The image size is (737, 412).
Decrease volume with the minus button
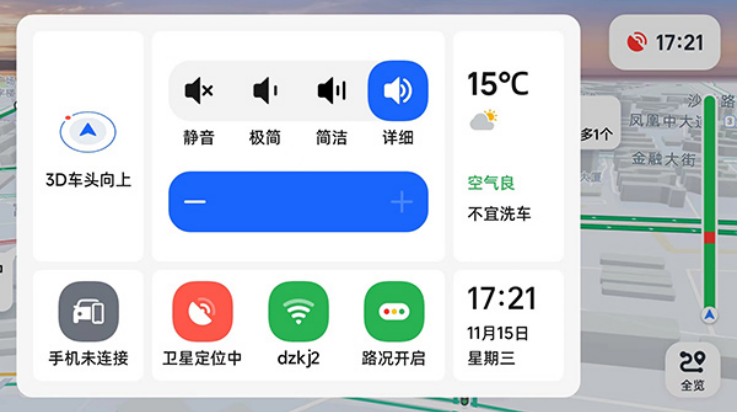click(x=195, y=202)
